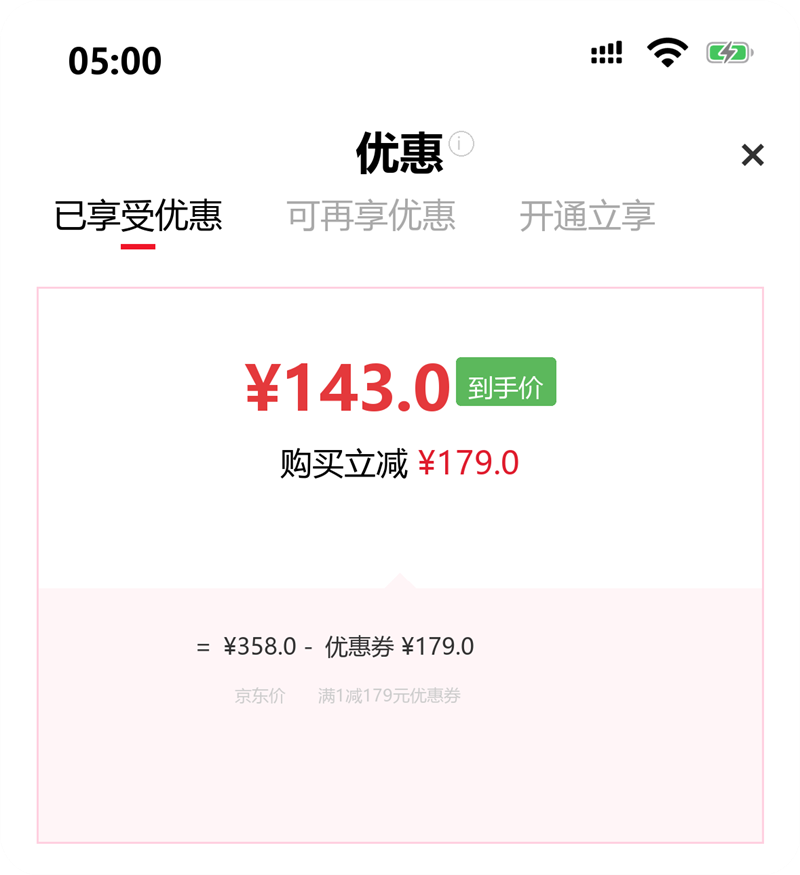The height and width of the screenshot is (875, 800).
Task: Select the red ¥143.0 final price
Action: pyautogui.click(x=348, y=383)
